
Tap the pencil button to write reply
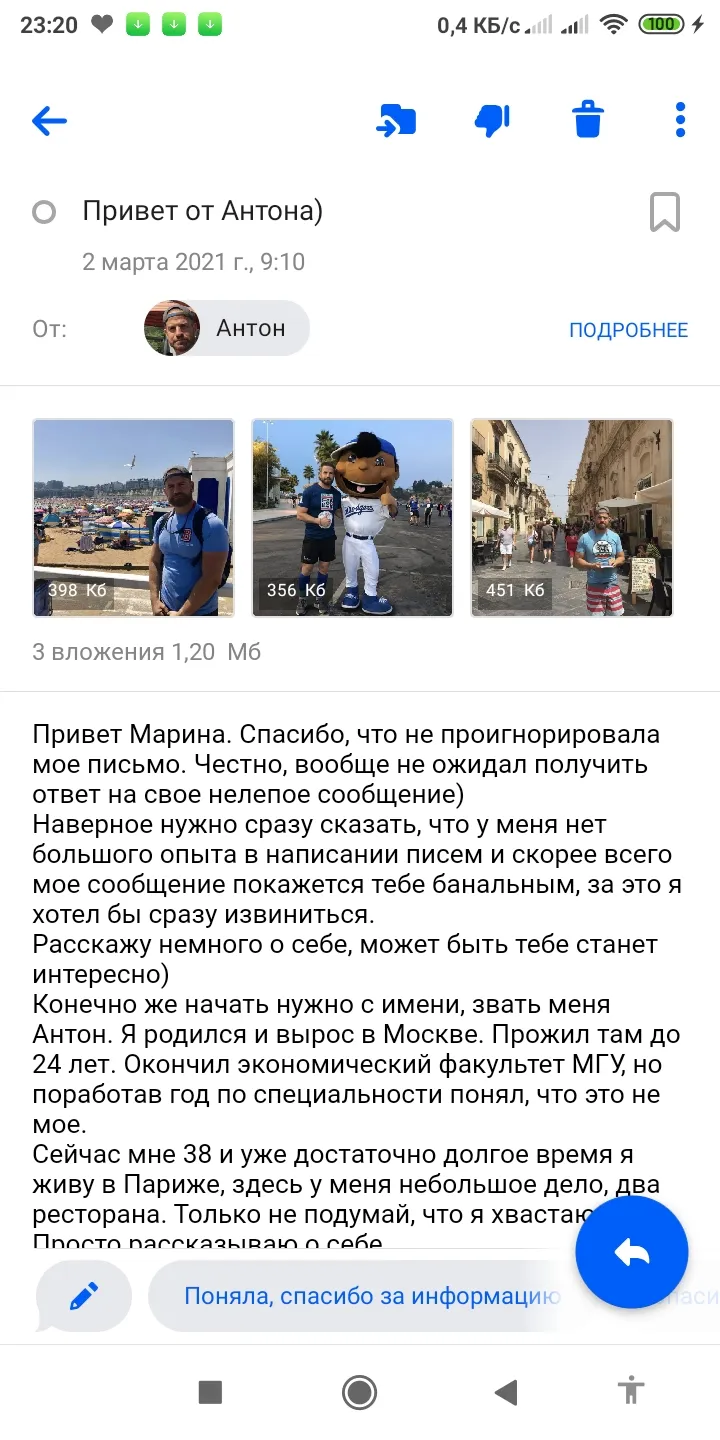click(84, 1296)
